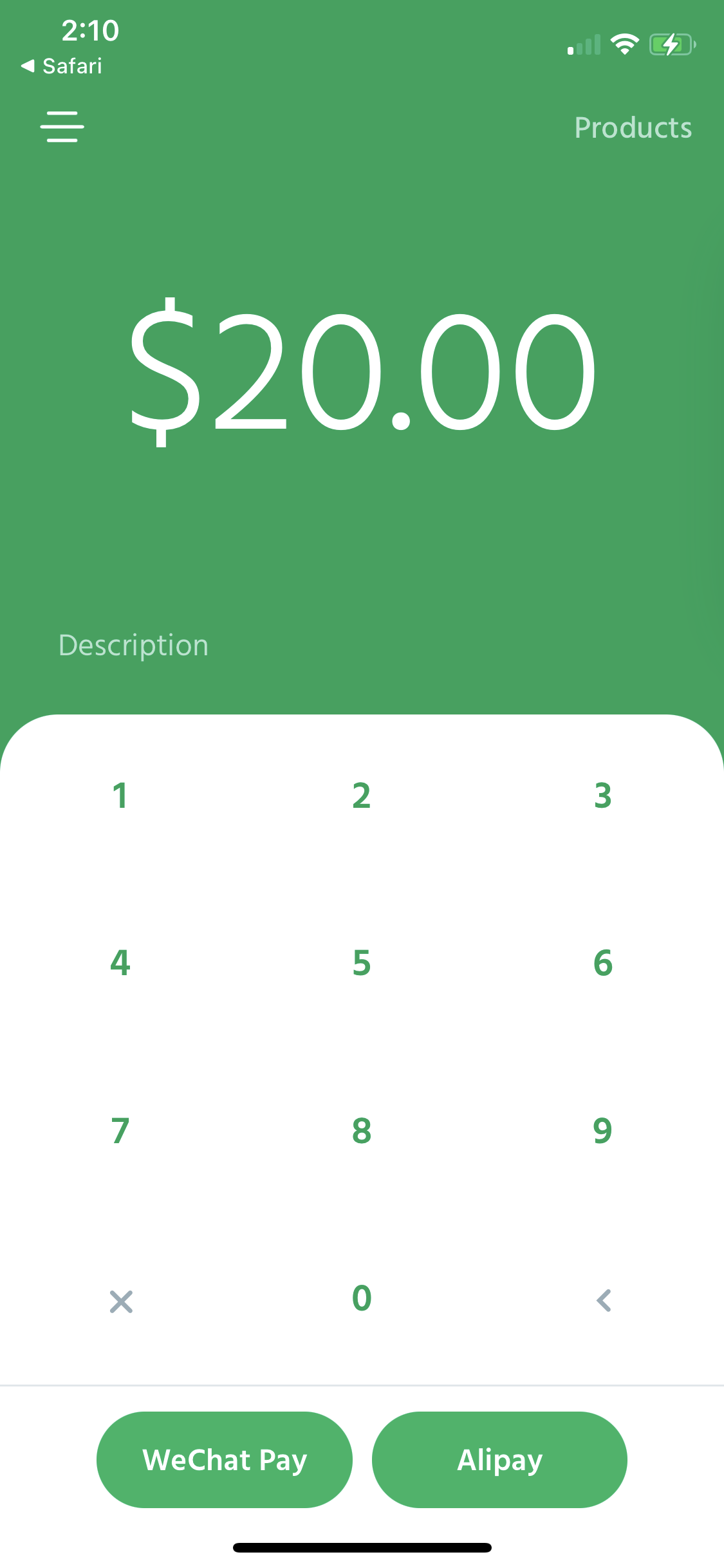Open the hamburger menu
The image size is (724, 1568).
tap(62, 126)
